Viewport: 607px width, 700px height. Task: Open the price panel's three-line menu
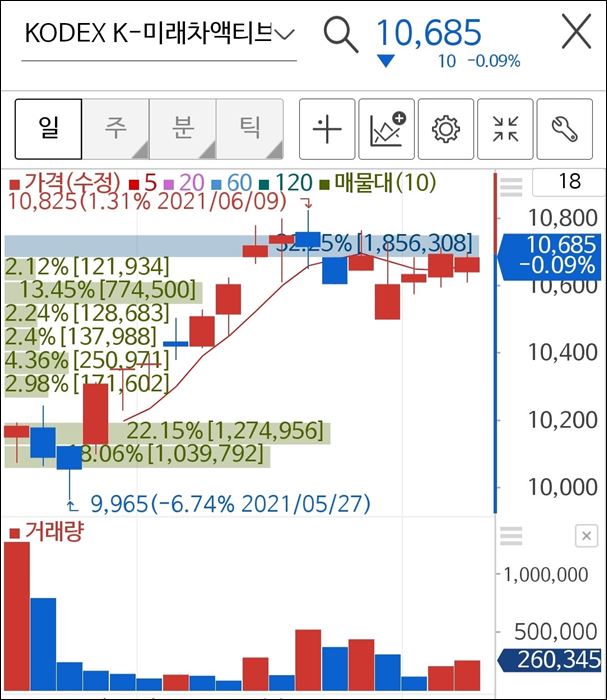pyautogui.click(x=511, y=186)
